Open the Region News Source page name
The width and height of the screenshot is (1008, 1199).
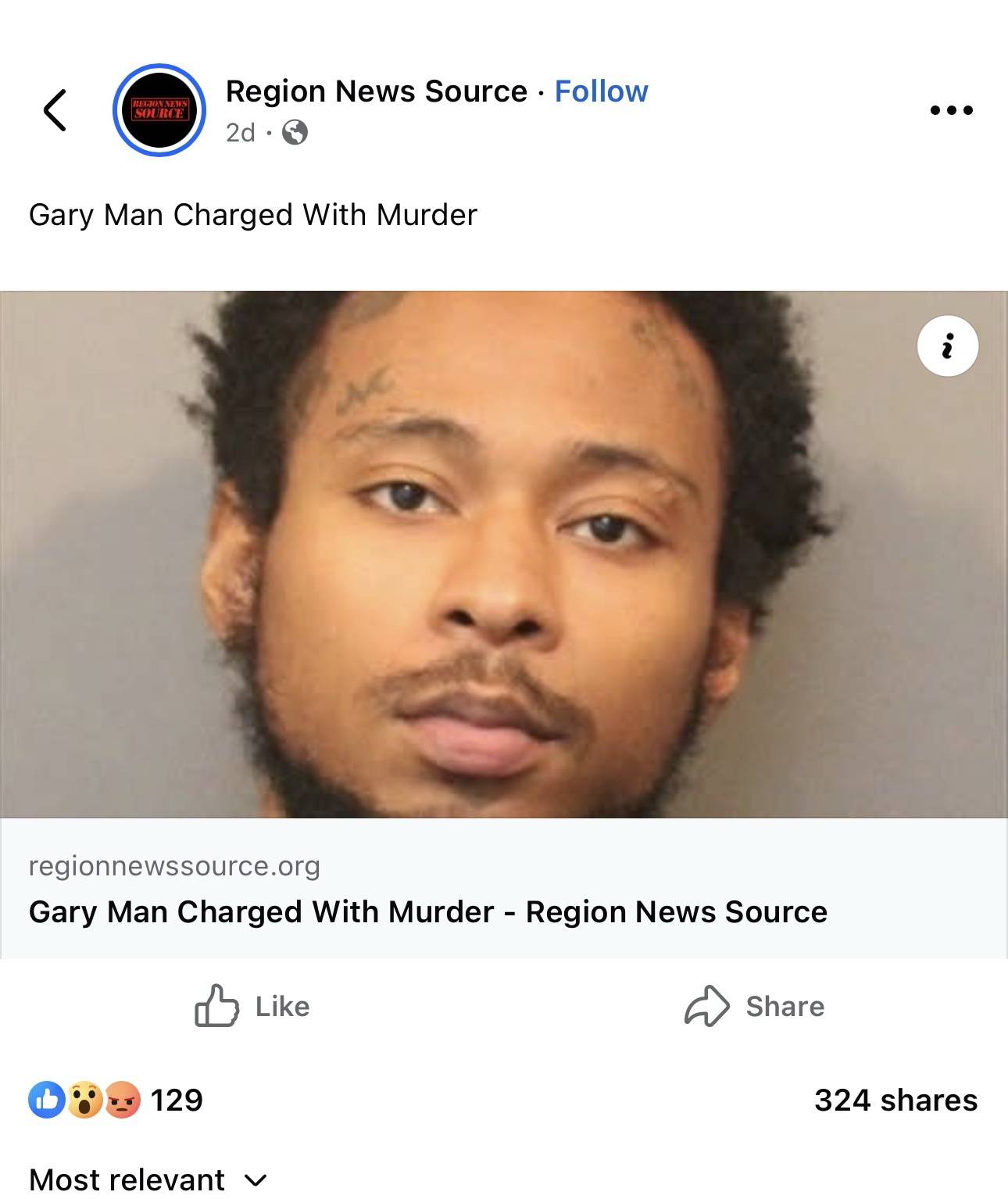[x=376, y=91]
